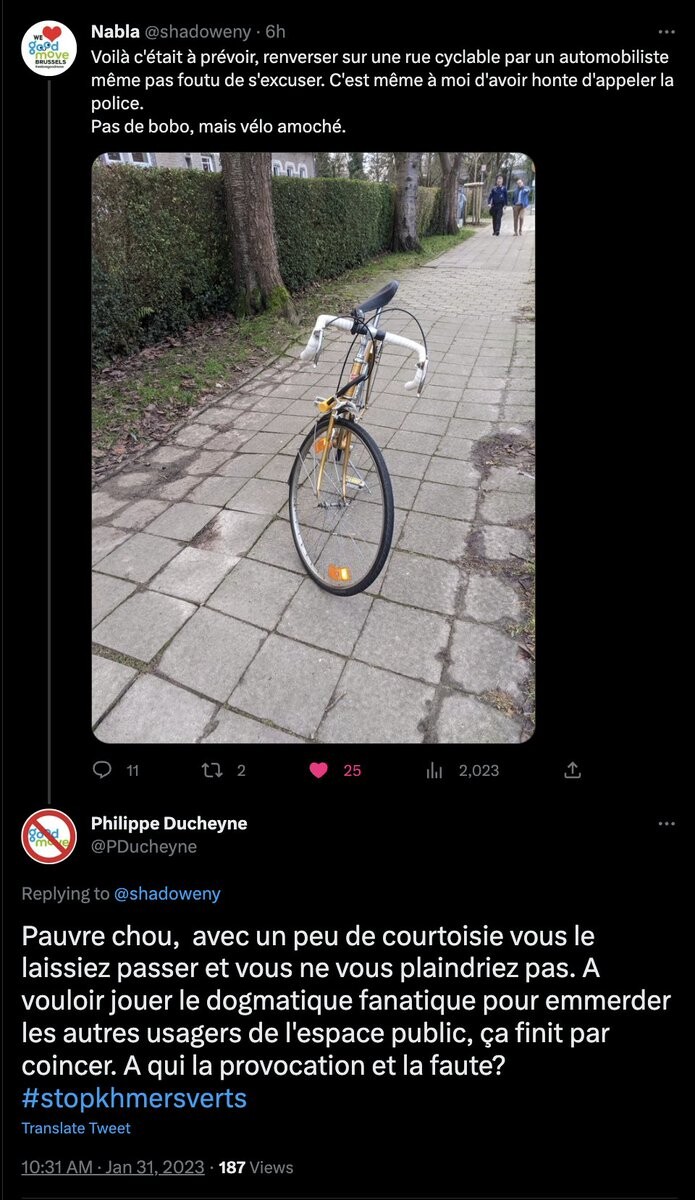Enlarge the bicycle photo in Nabla's tweet
This screenshot has height=1200, width=695.
point(313,447)
